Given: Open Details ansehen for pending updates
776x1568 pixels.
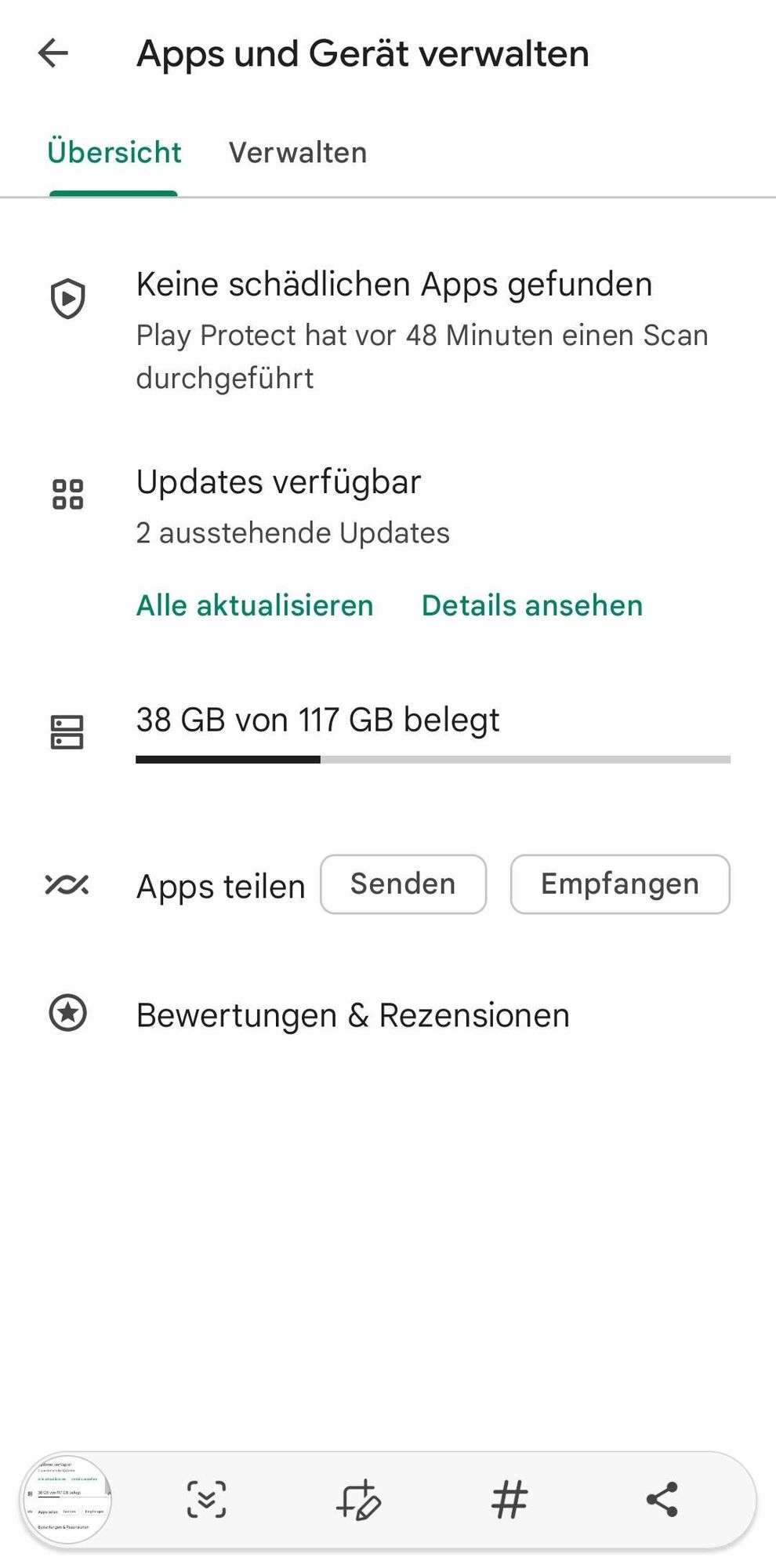Looking at the screenshot, I should pyautogui.click(x=532, y=605).
